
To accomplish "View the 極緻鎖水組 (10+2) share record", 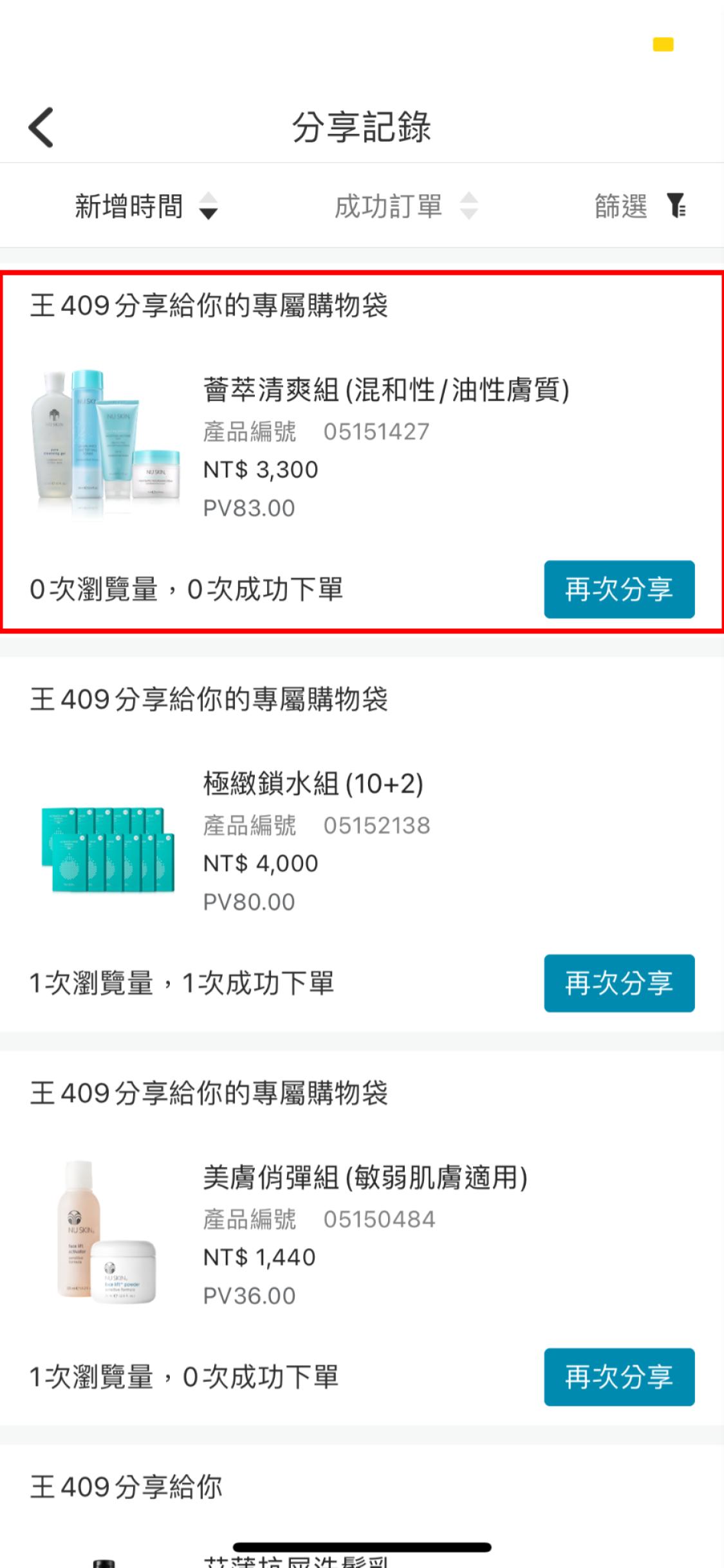I will point(313,784).
